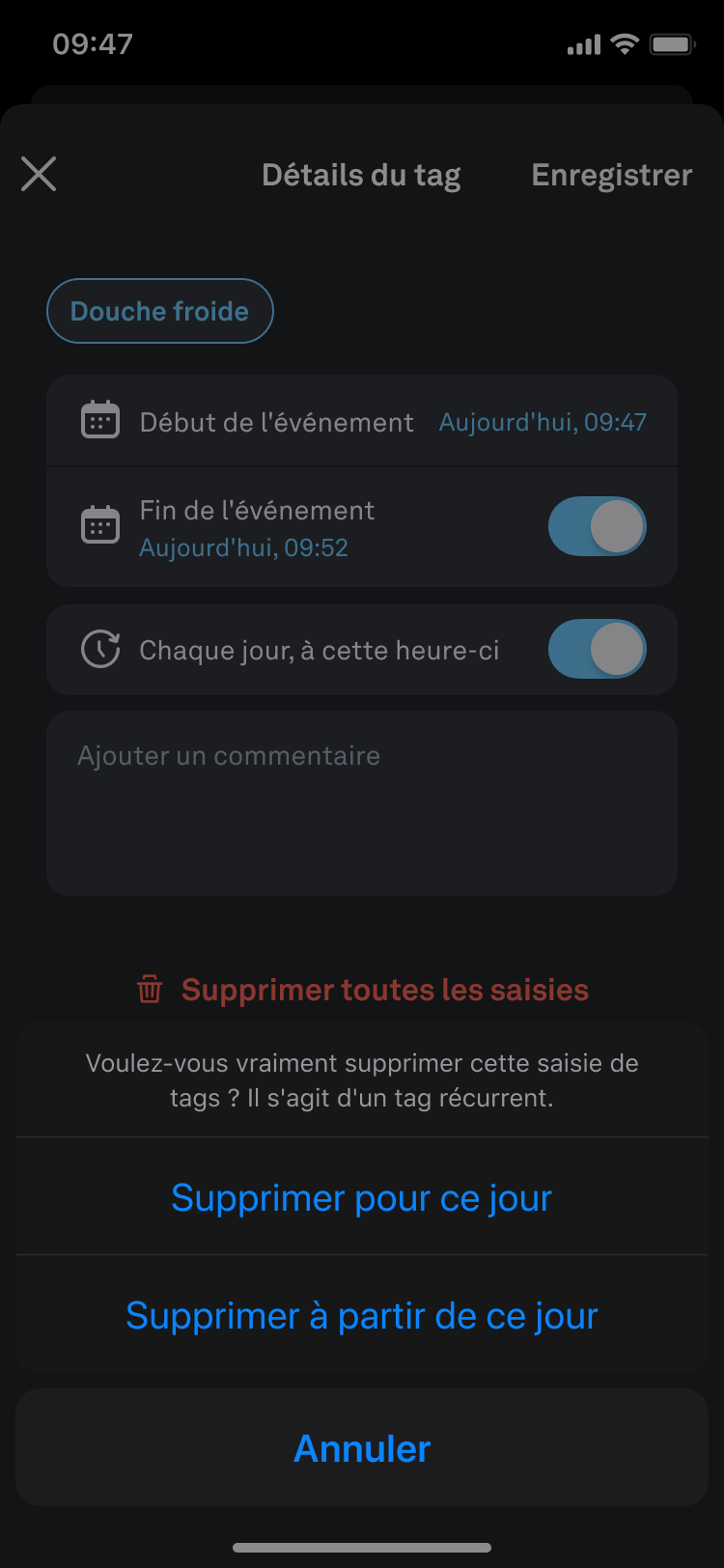Choose Supprimer pour ce jour

coord(361,1198)
